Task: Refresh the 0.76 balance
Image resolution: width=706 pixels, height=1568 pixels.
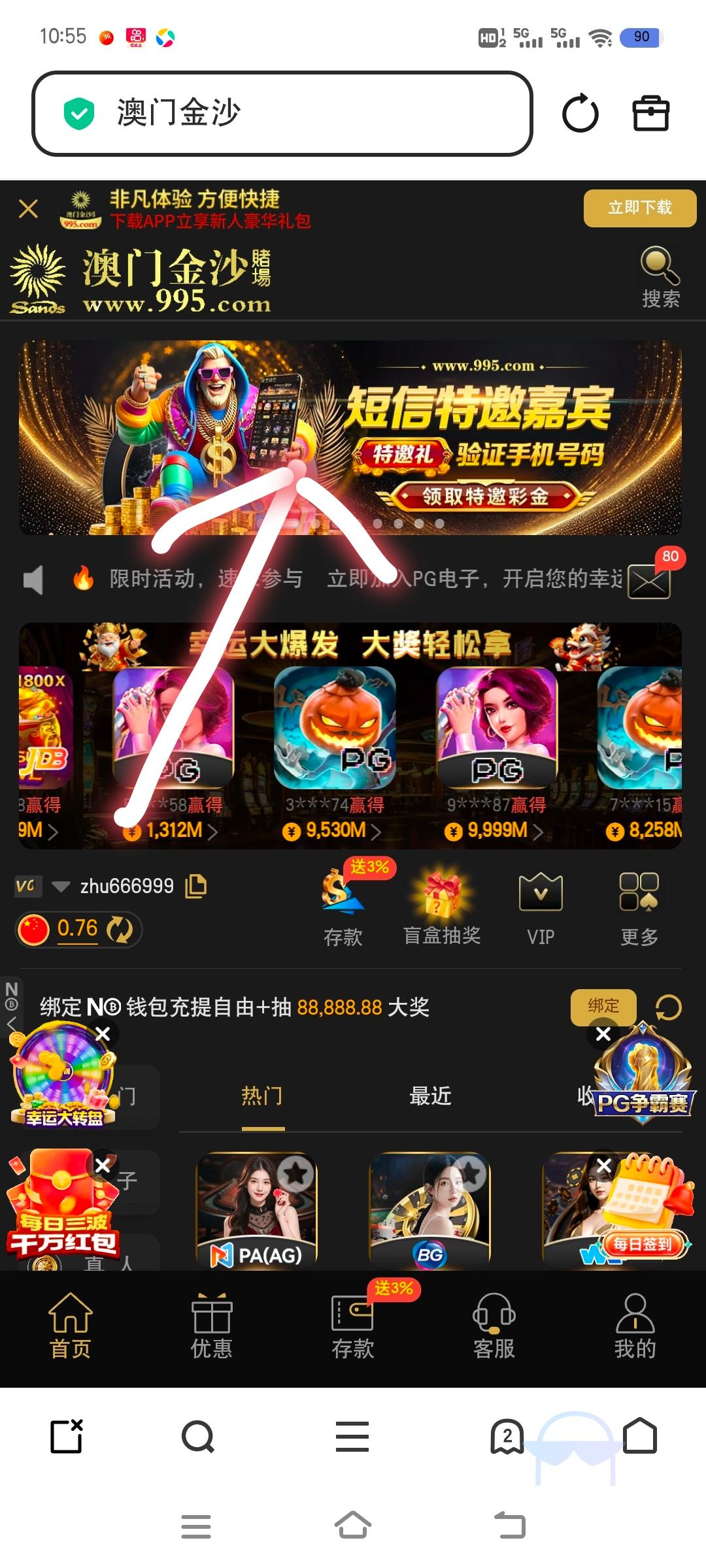Action: coord(120,929)
